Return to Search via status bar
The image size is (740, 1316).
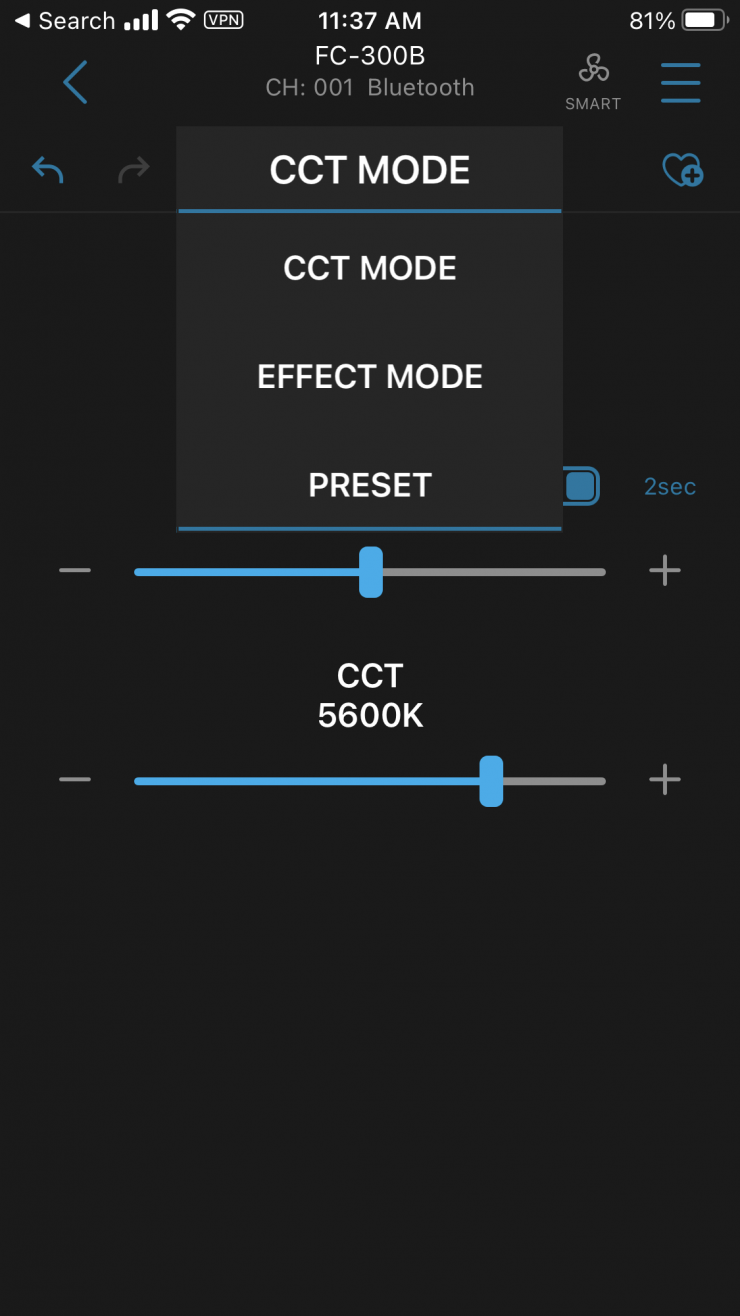click(x=64, y=21)
